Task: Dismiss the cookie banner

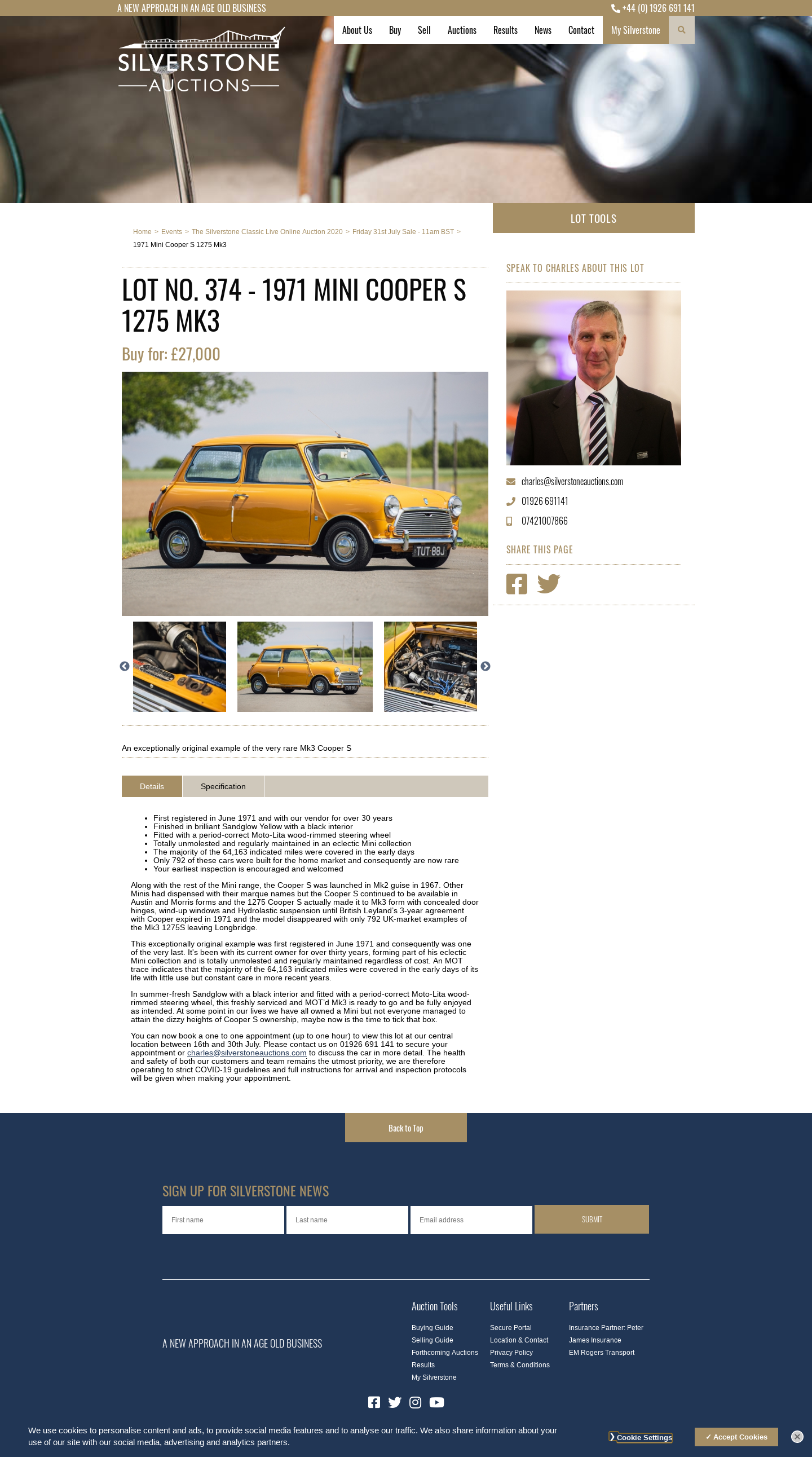Action: coord(797,1437)
